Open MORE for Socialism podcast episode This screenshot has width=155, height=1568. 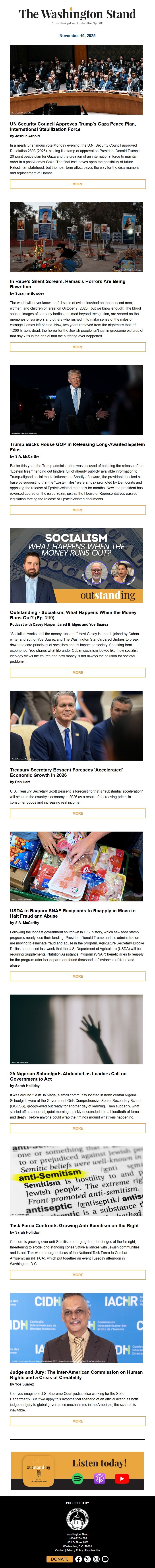point(77,673)
